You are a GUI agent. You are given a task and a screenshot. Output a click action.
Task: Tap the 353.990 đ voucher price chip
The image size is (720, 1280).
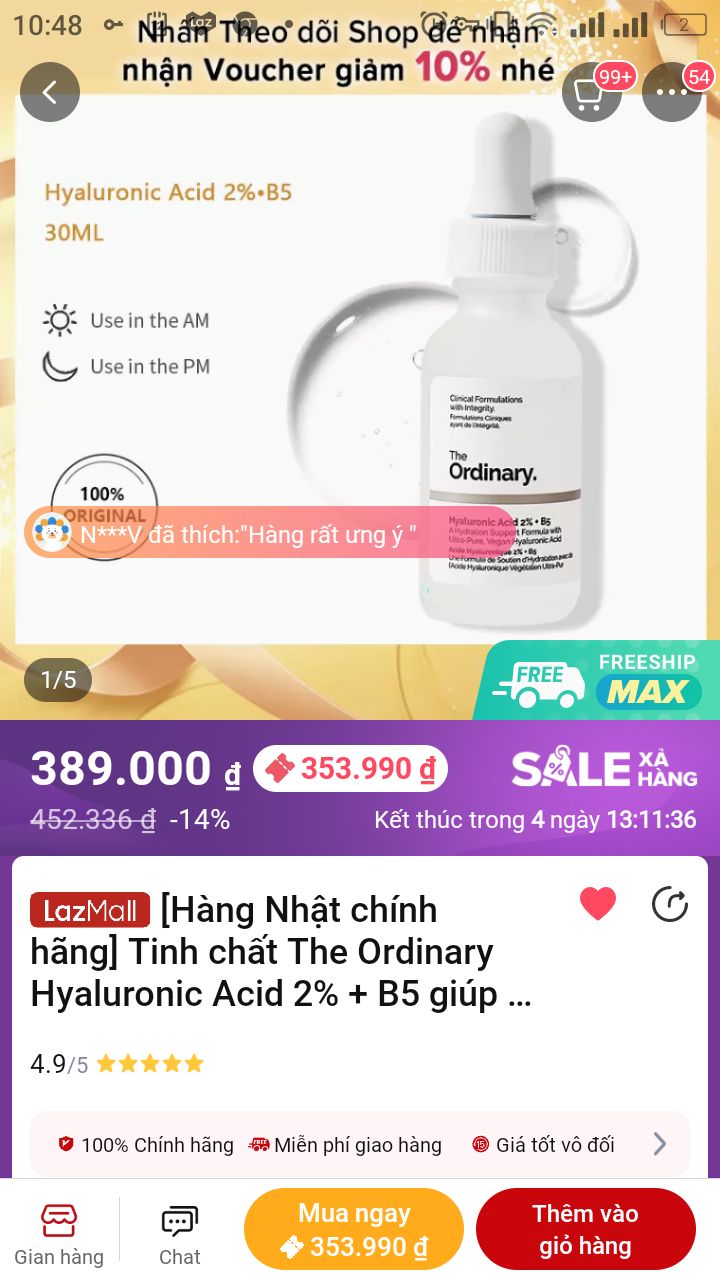[x=350, y=769]
